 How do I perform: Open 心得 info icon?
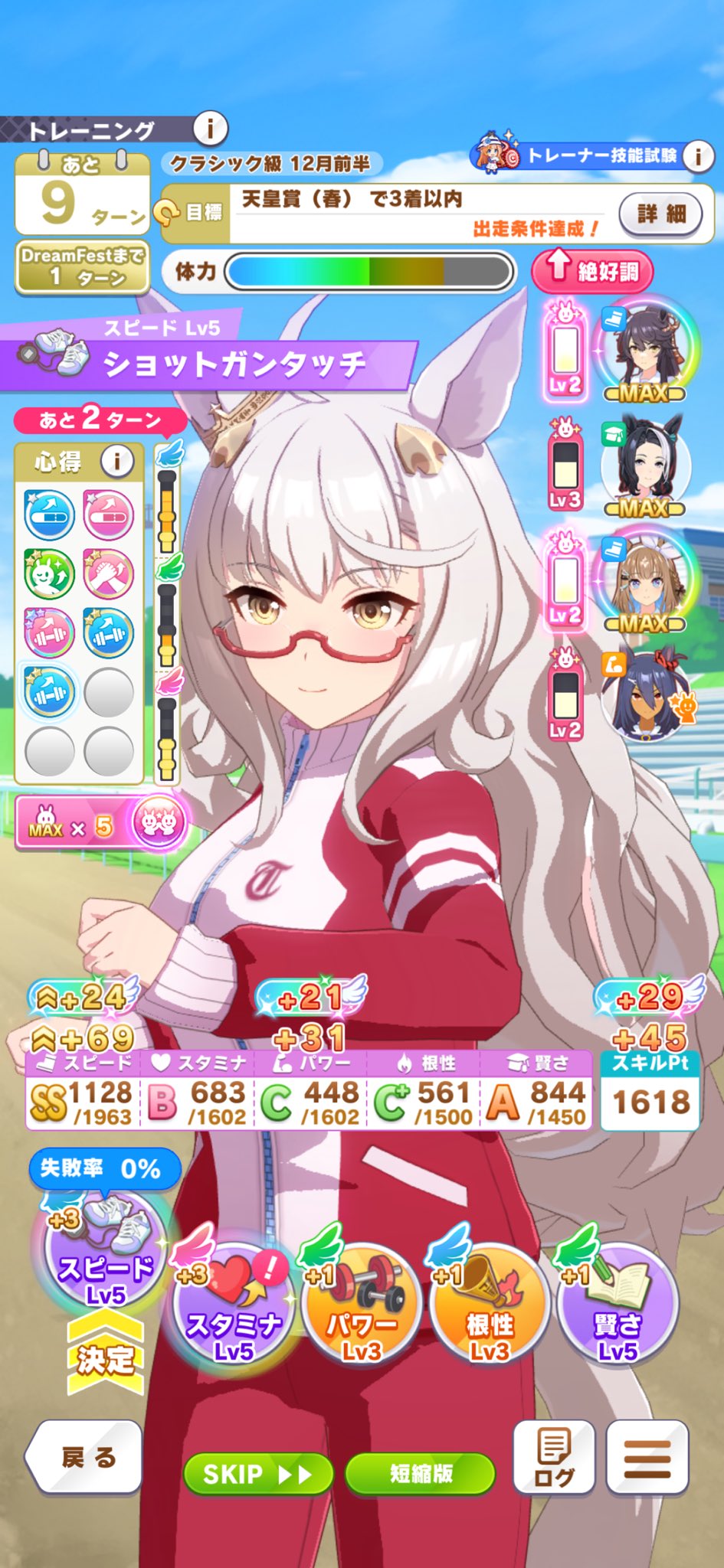117,461
